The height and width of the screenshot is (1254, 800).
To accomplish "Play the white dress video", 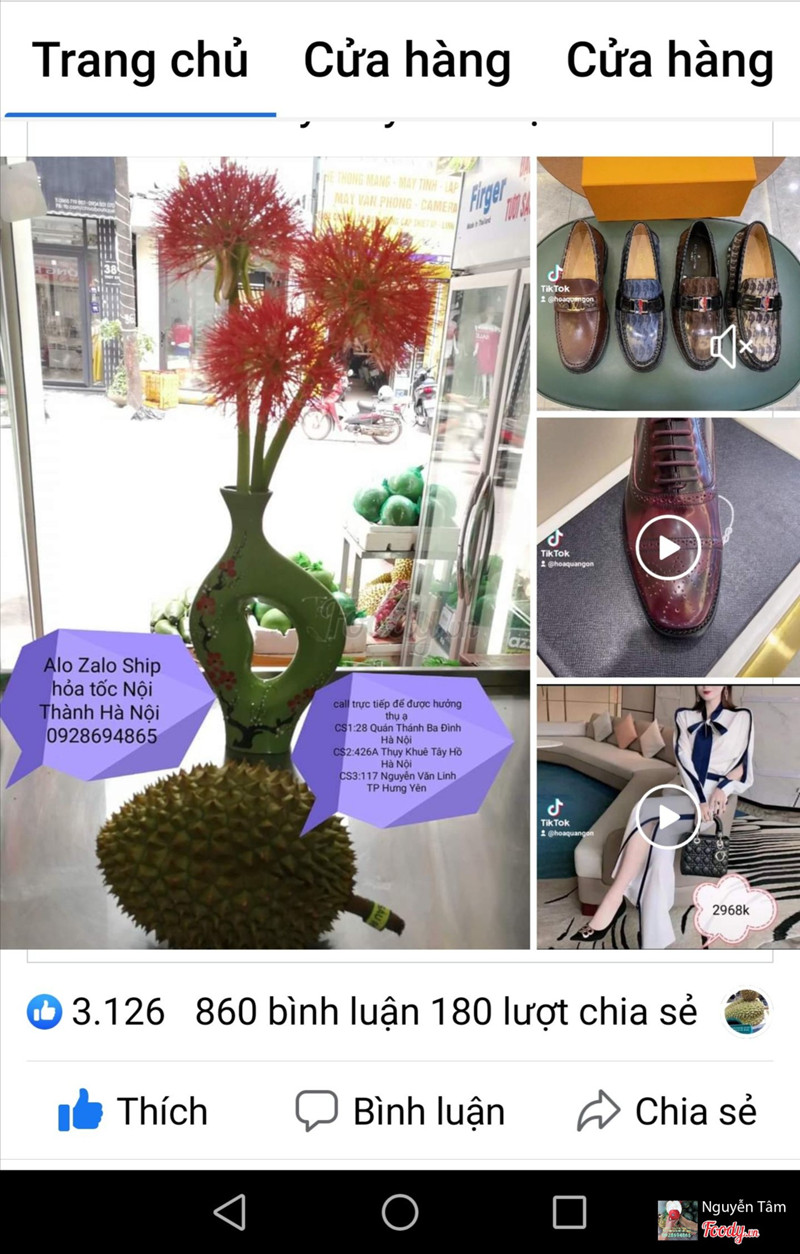I will coord(668,817).
